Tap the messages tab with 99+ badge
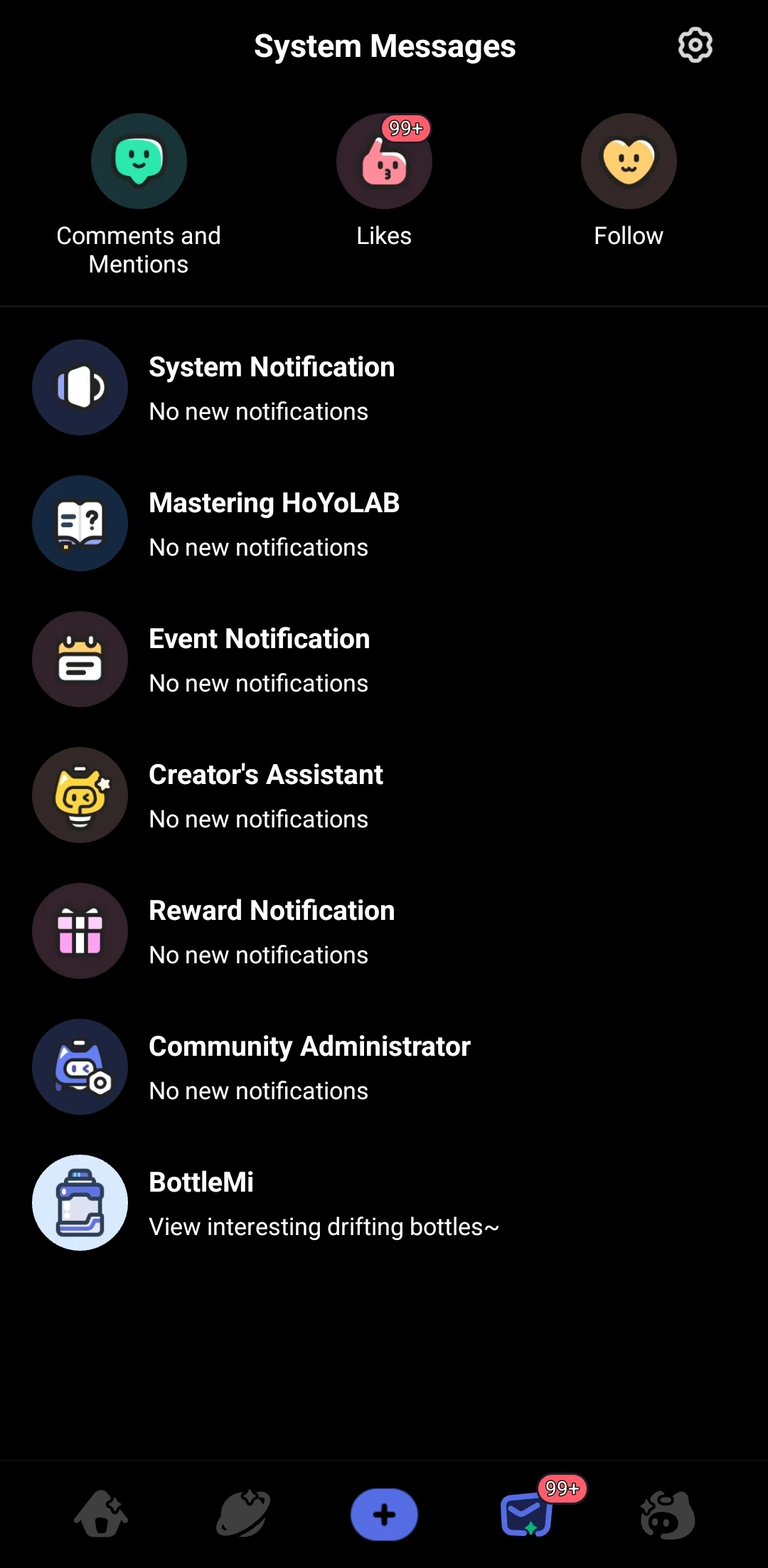Viewport: 768px width, 1568px height. coord(527,1514)
